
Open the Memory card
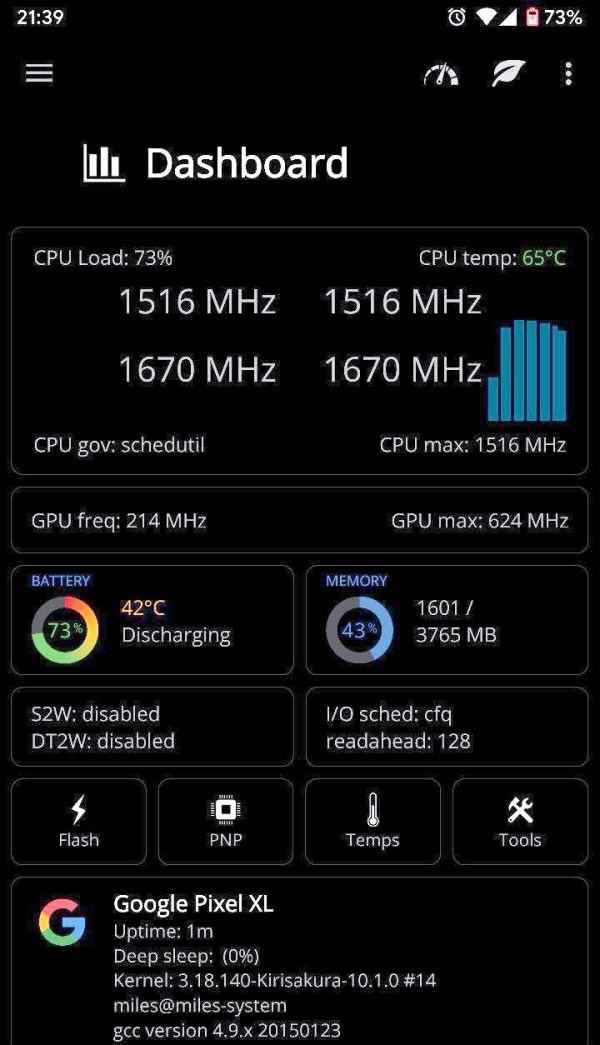coord(447,620)
